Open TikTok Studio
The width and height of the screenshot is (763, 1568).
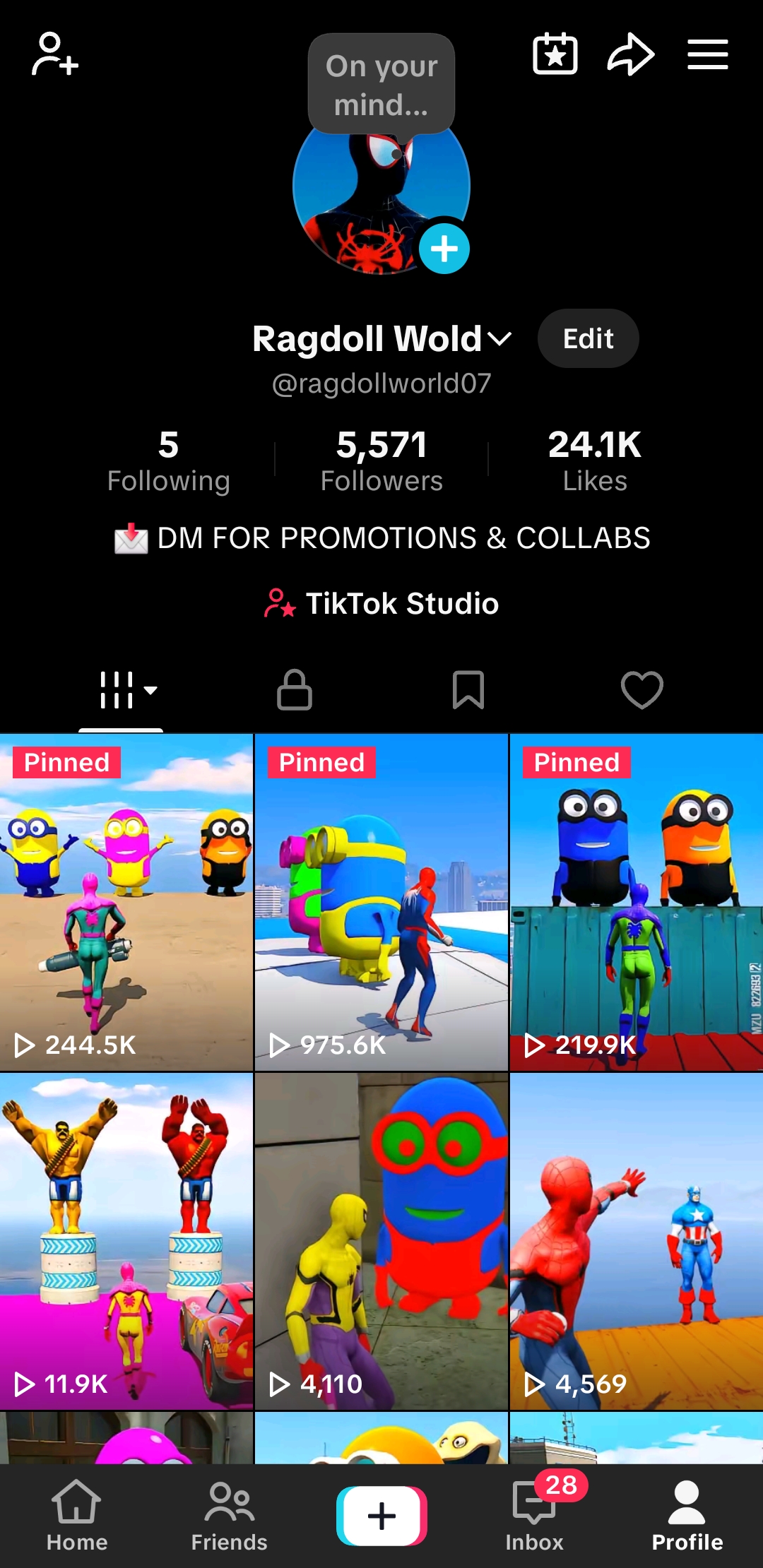tap(381, 604)
